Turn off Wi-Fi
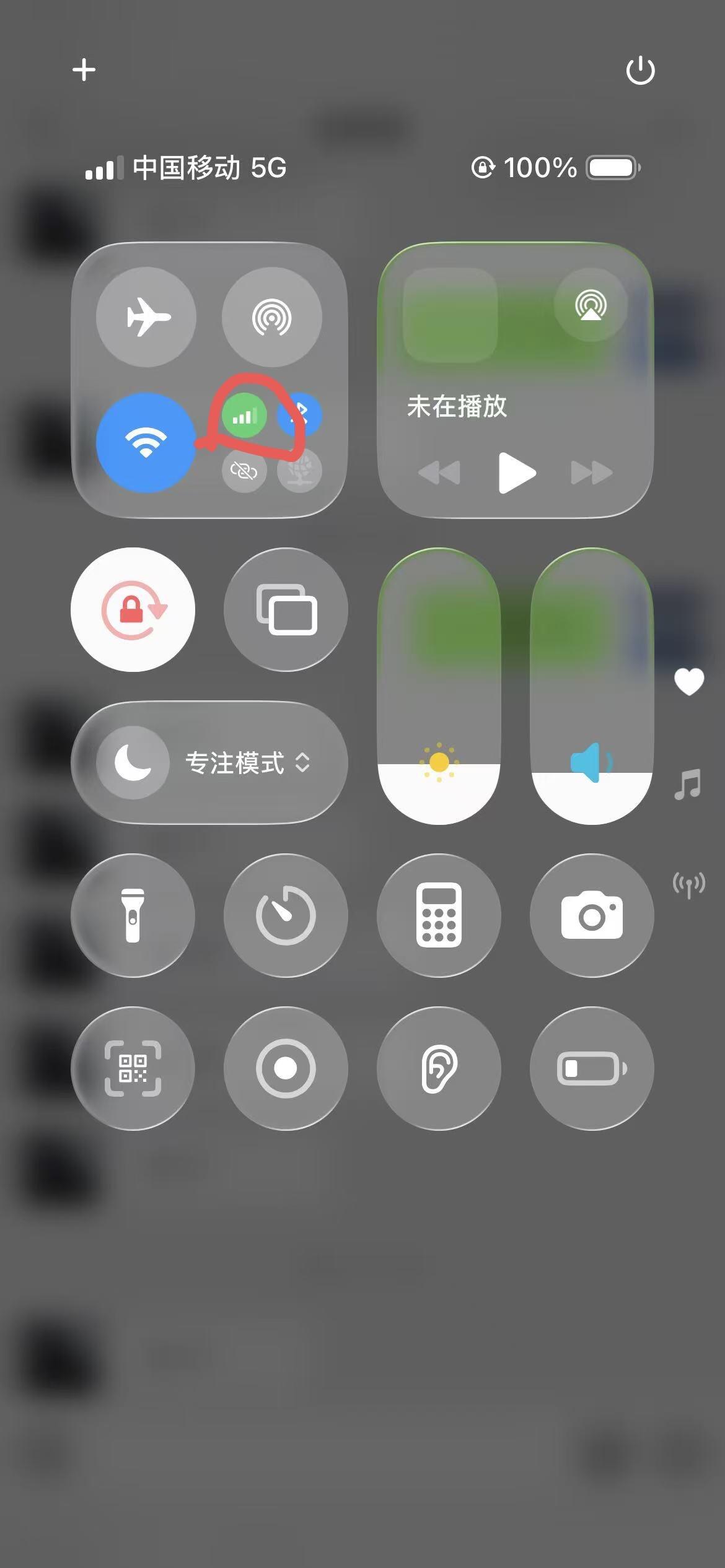 [146, 443]
